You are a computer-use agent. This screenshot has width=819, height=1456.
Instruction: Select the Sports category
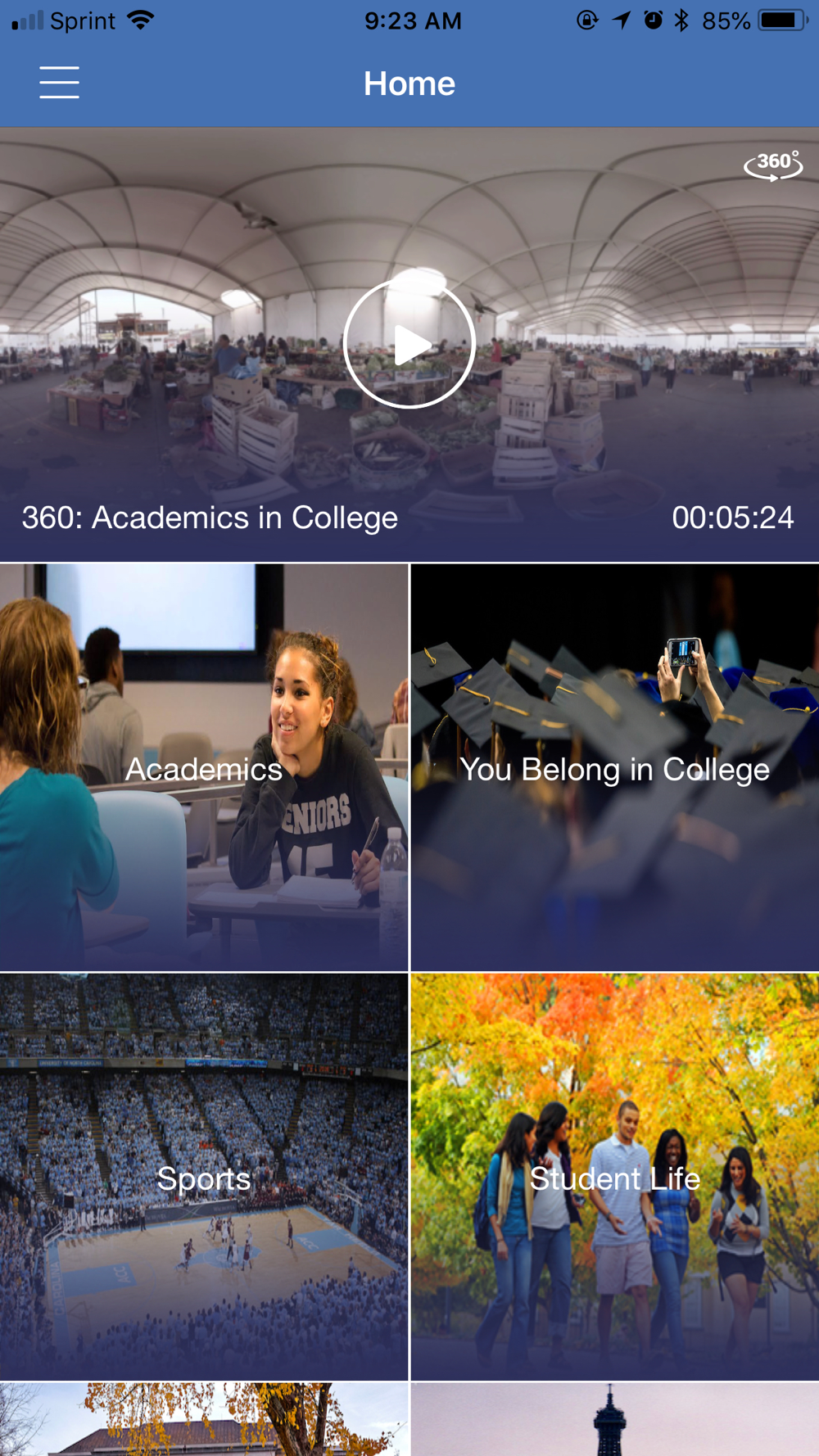[x=204, y=1178]
